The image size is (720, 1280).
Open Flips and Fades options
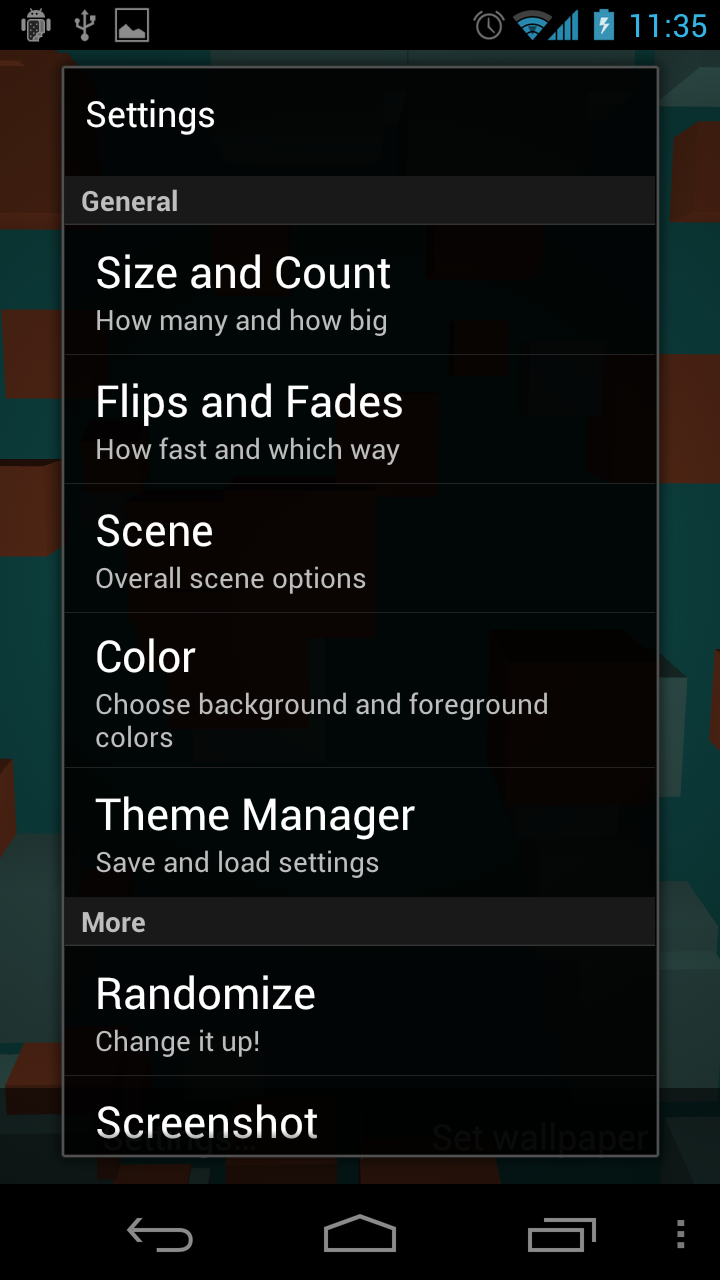click(360, 420)
